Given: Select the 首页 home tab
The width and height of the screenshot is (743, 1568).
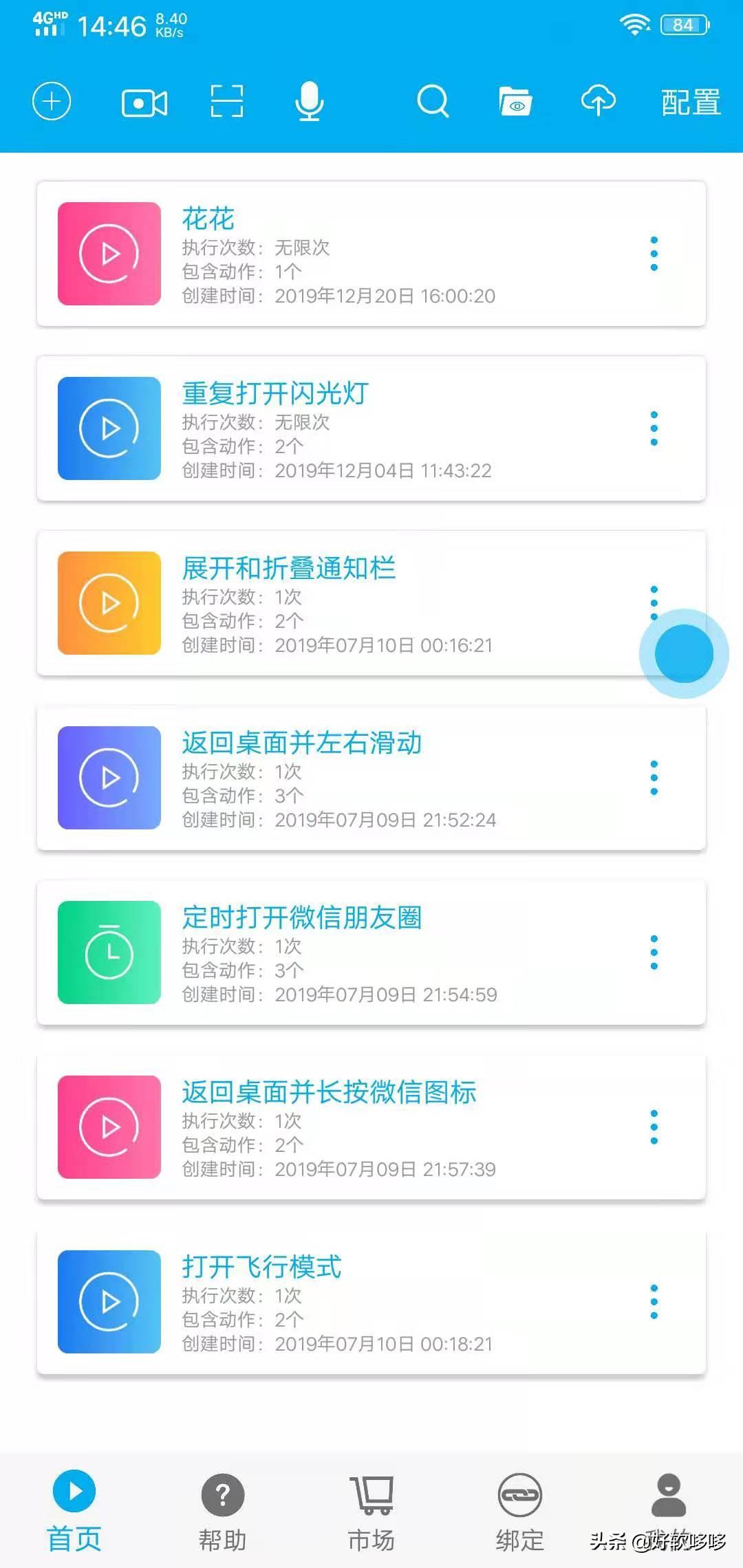Looking at the screenshot, I should point(74,1513).
